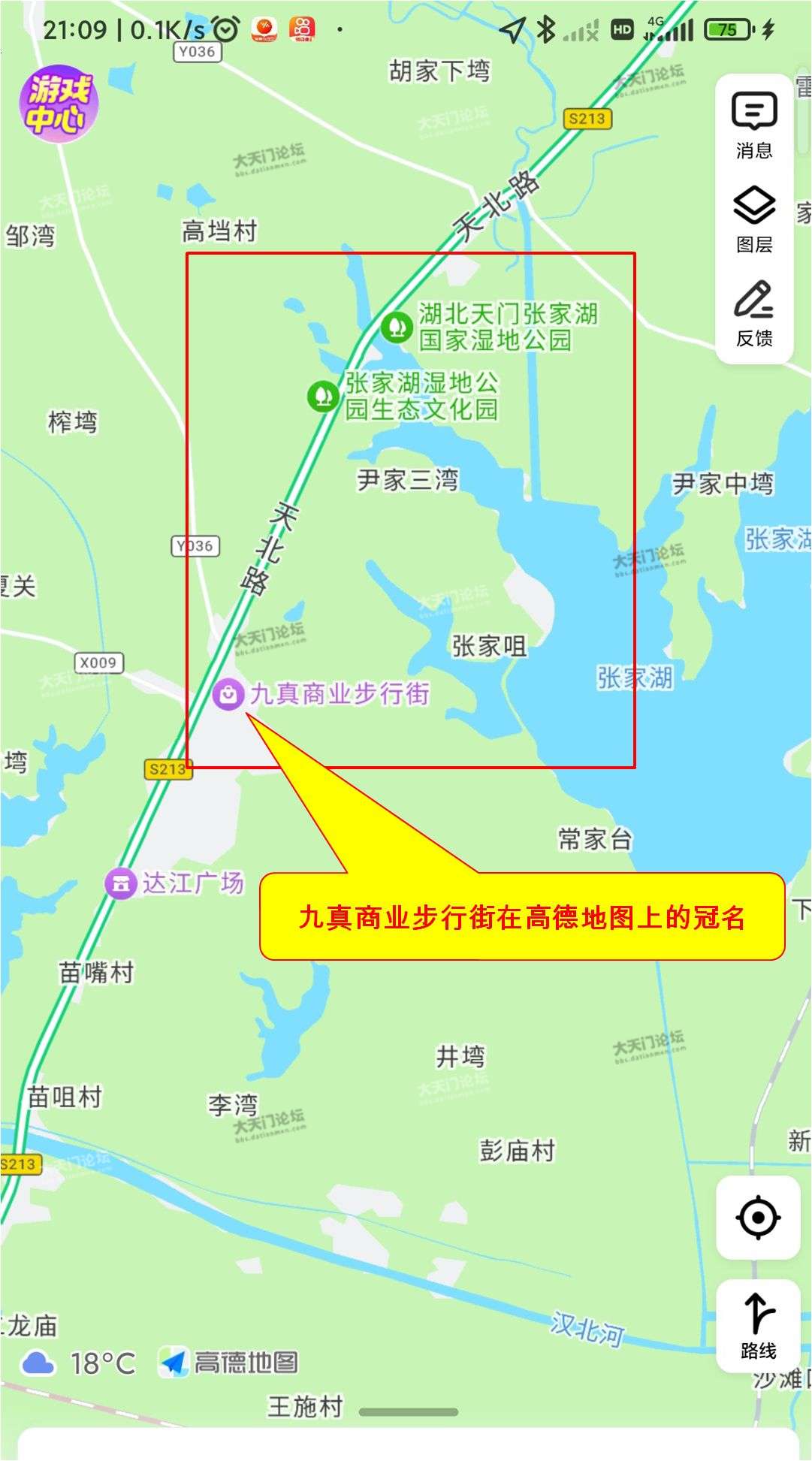Viewport: 812px width, 1461px height.
Task: Open the 游戏中心 game center badge
Action: [59, 104]
